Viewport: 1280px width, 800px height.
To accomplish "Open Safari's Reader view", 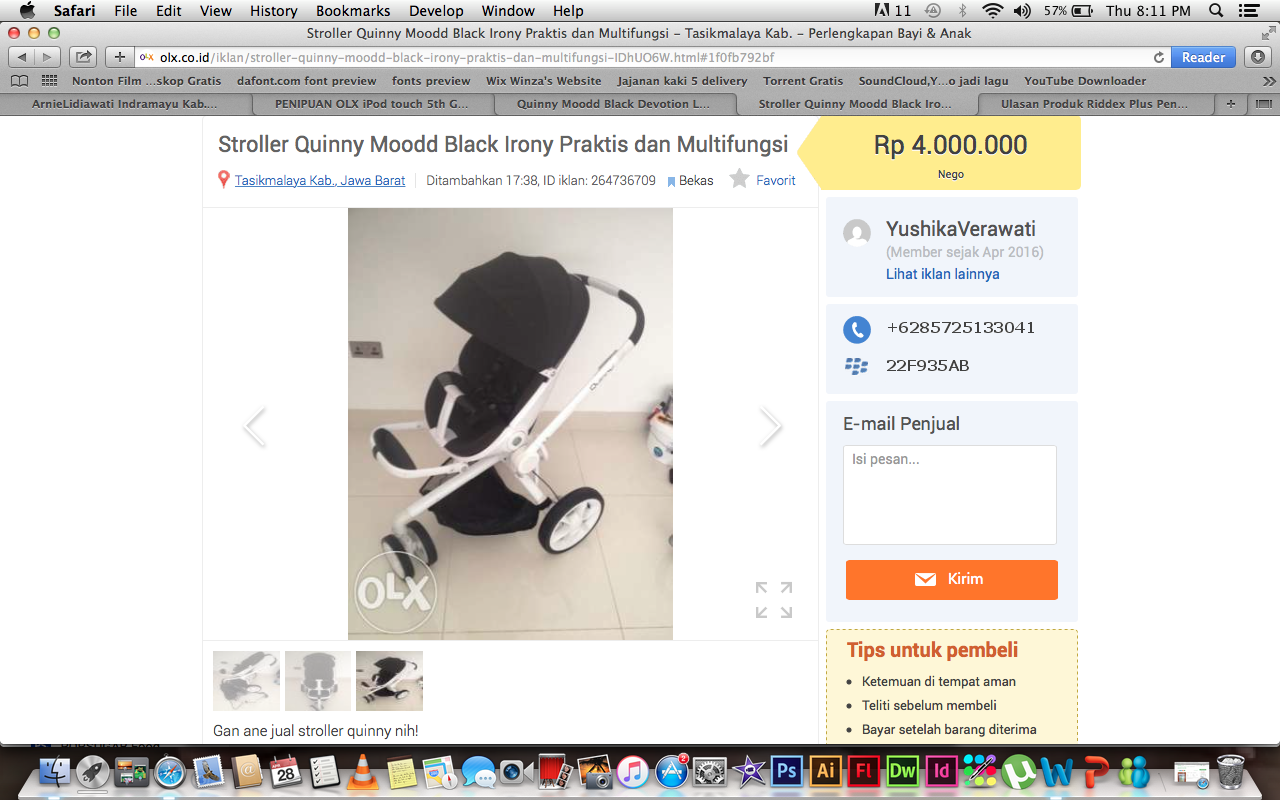I will coord(1202,57).
